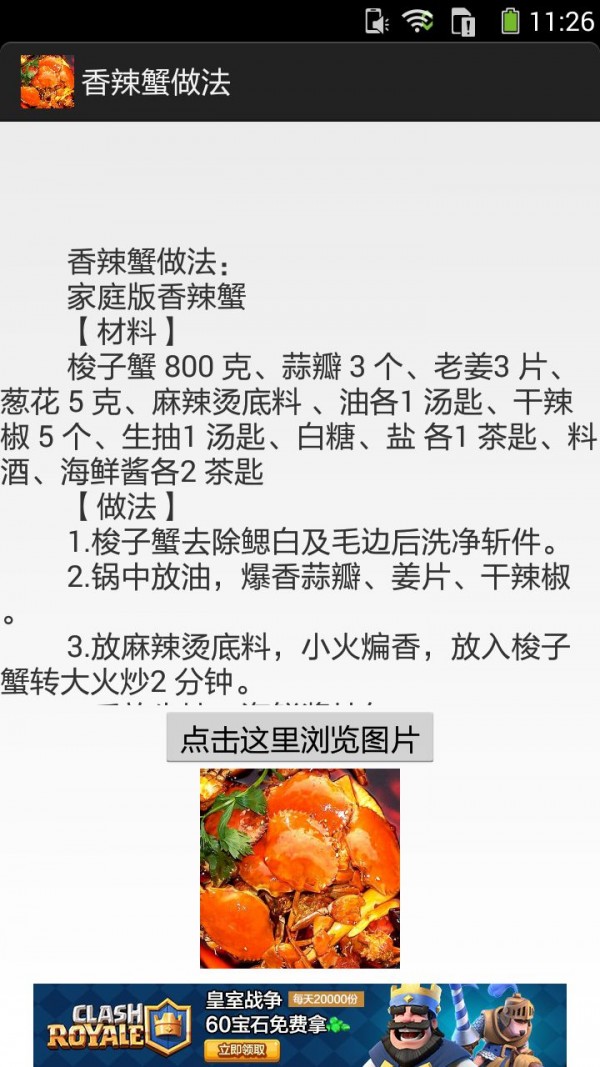Tap the 点击这里浏览图片 button

[x=299, y=739]
